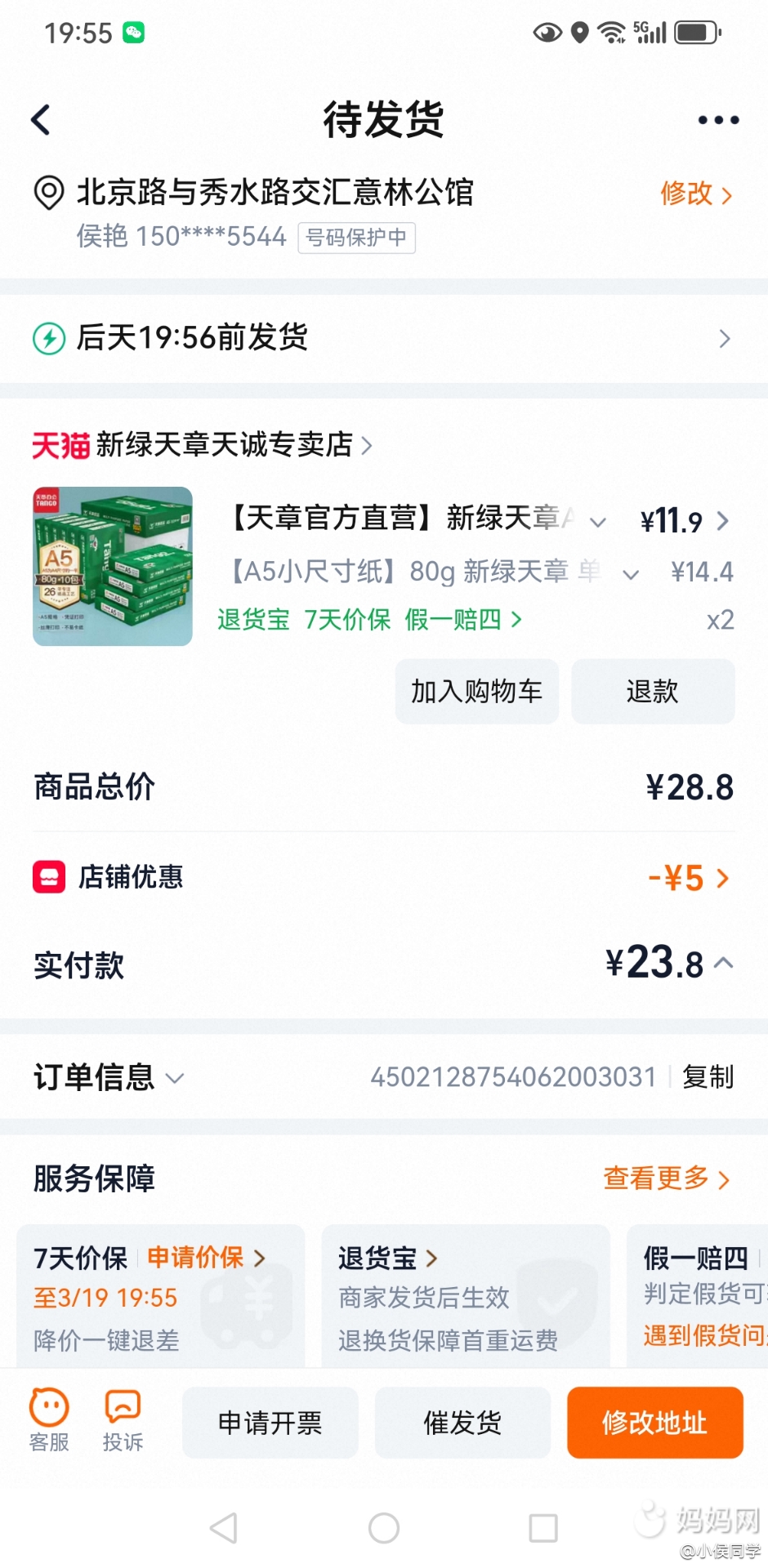Tap 加入购物车 button
Screen dimensions: 768x1568
point(476,692)
